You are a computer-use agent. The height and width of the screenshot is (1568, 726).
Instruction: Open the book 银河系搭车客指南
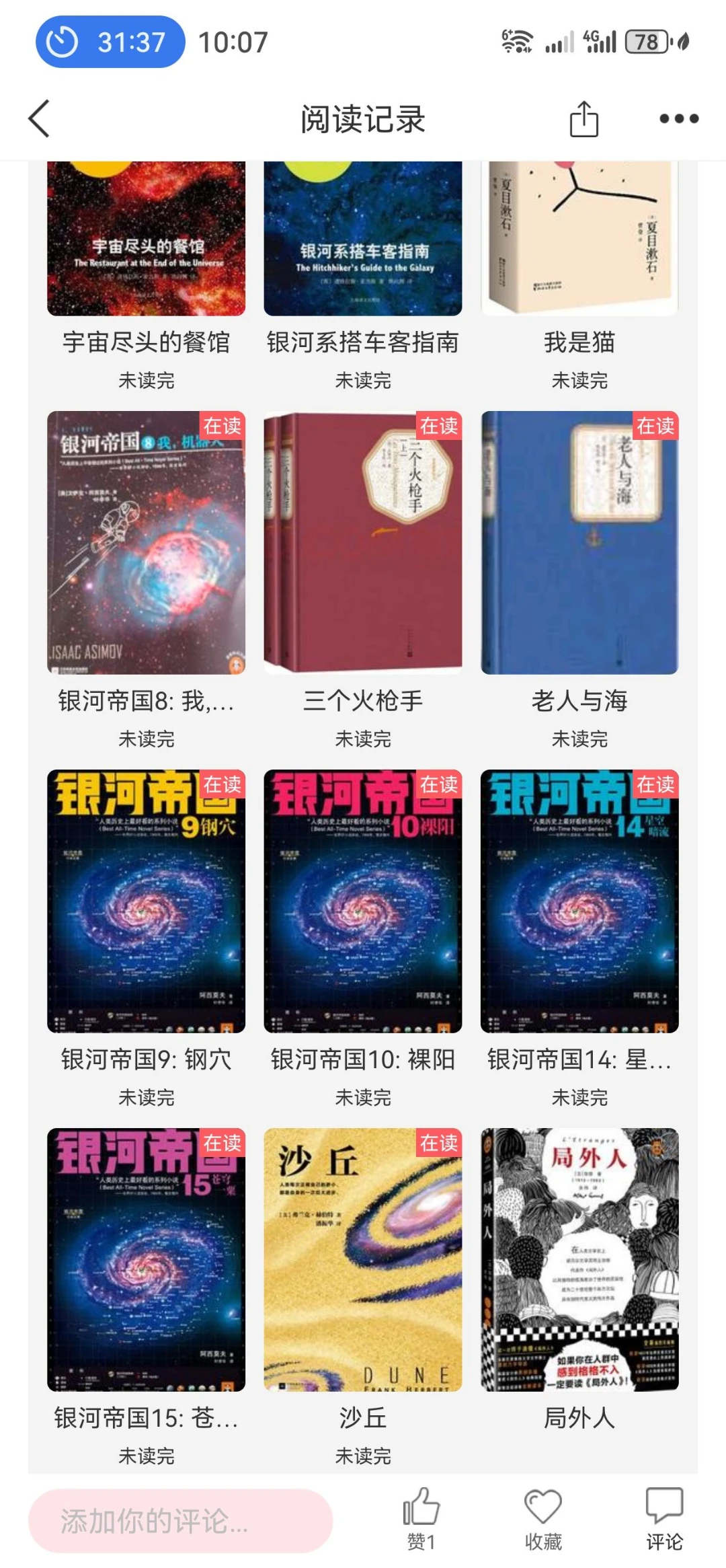(x=362, y=242)
